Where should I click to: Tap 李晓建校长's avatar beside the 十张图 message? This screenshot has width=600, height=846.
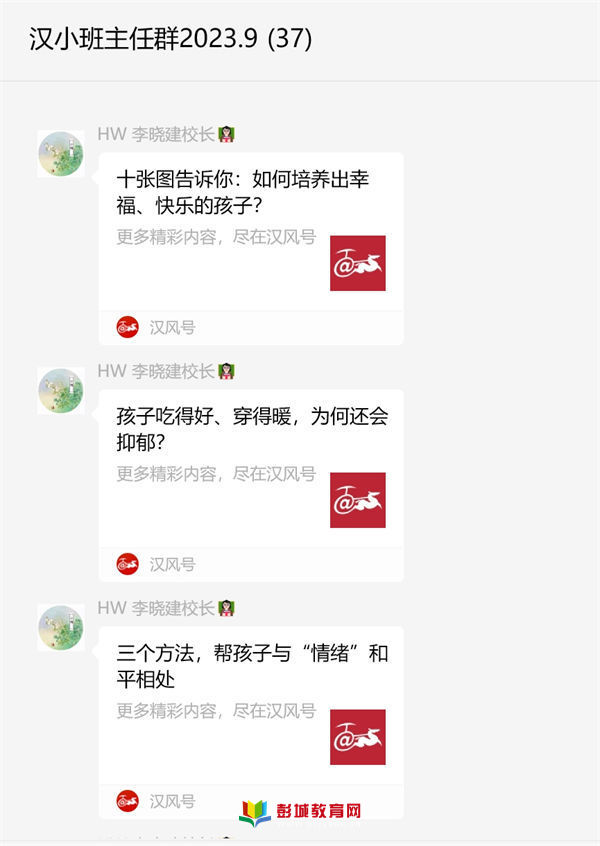point(60,153)
